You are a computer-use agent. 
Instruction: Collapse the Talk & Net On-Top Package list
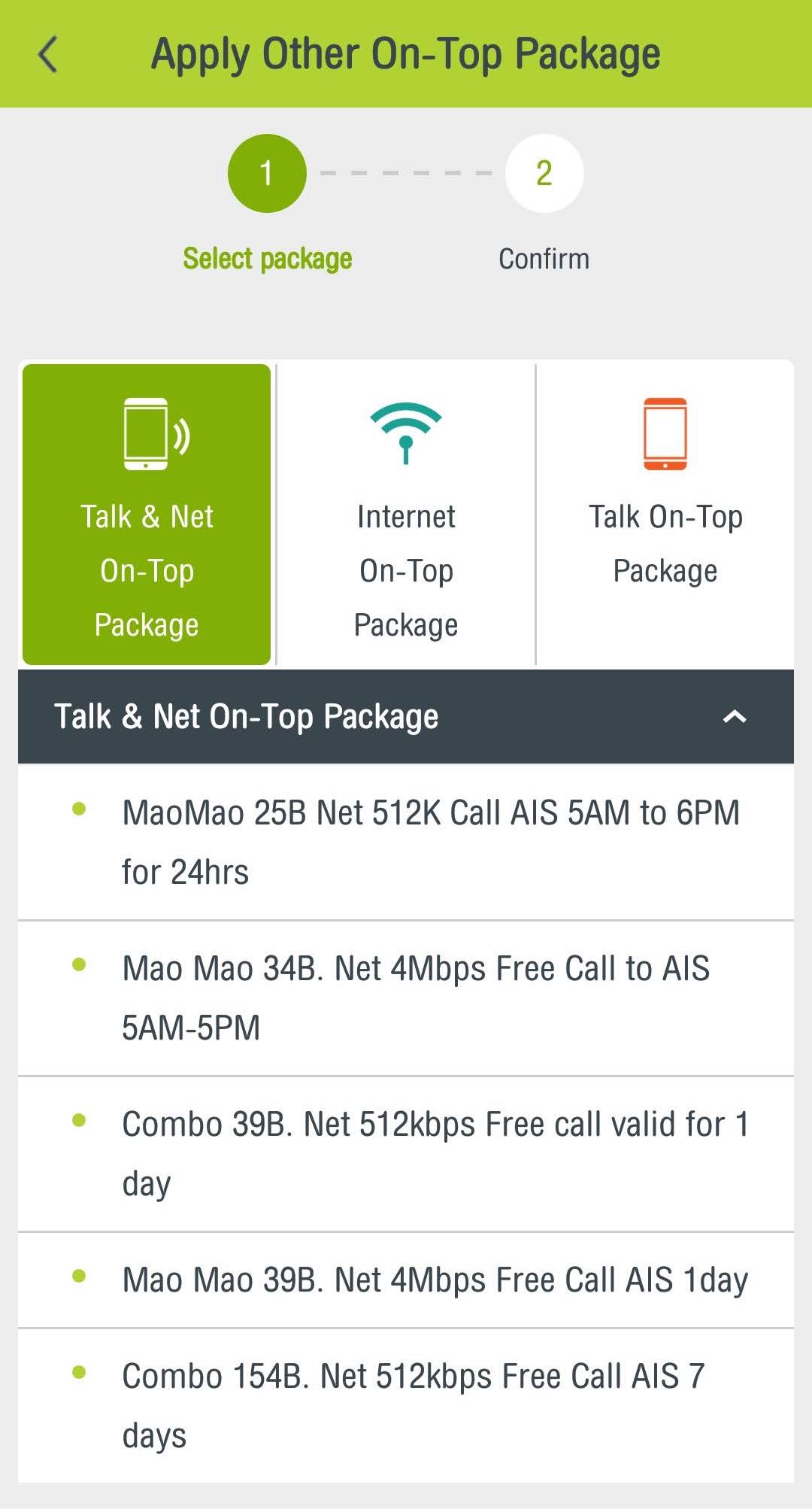734,716
